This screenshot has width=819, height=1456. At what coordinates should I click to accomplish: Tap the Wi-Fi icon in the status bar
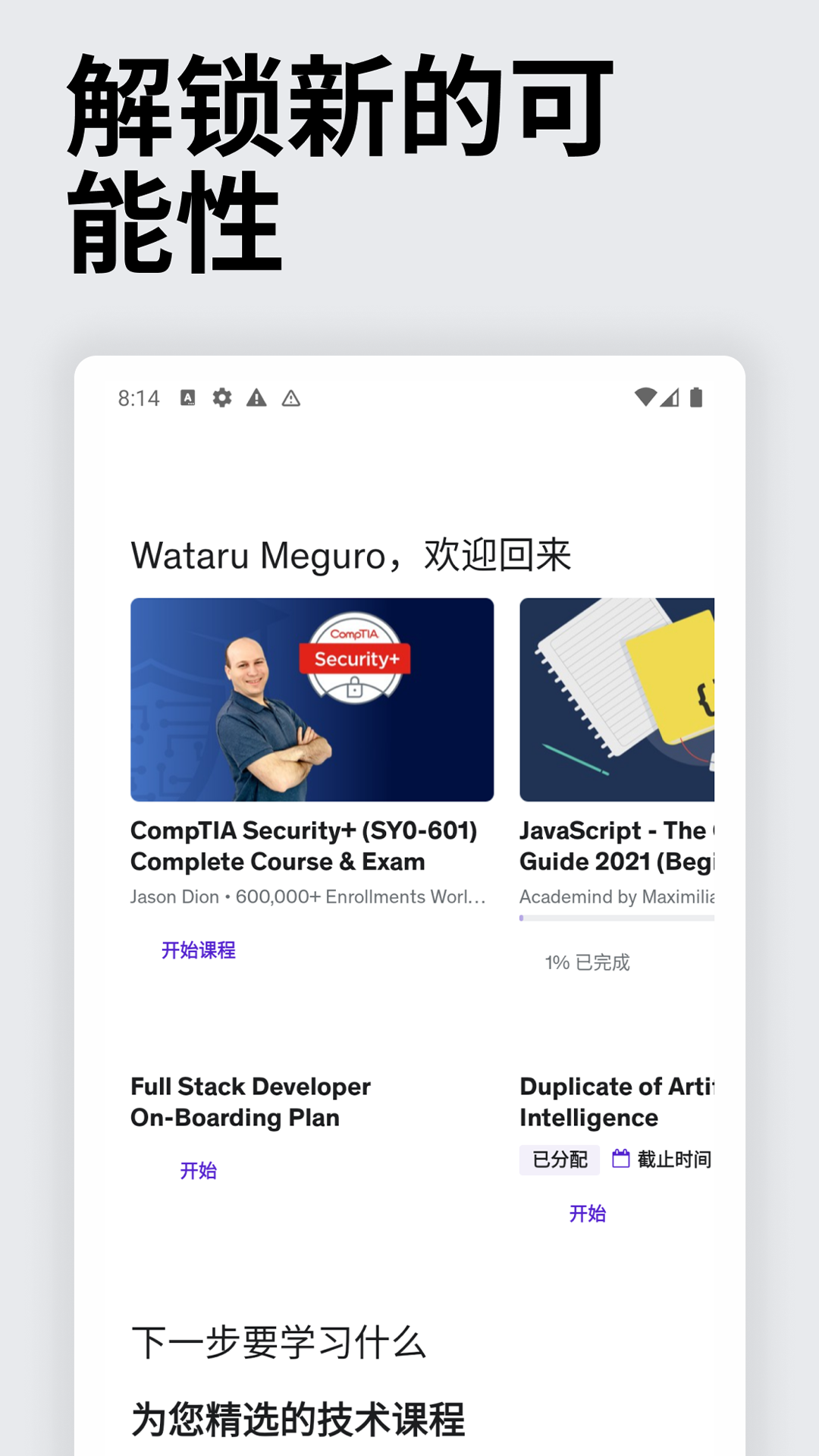coord(647,397)
